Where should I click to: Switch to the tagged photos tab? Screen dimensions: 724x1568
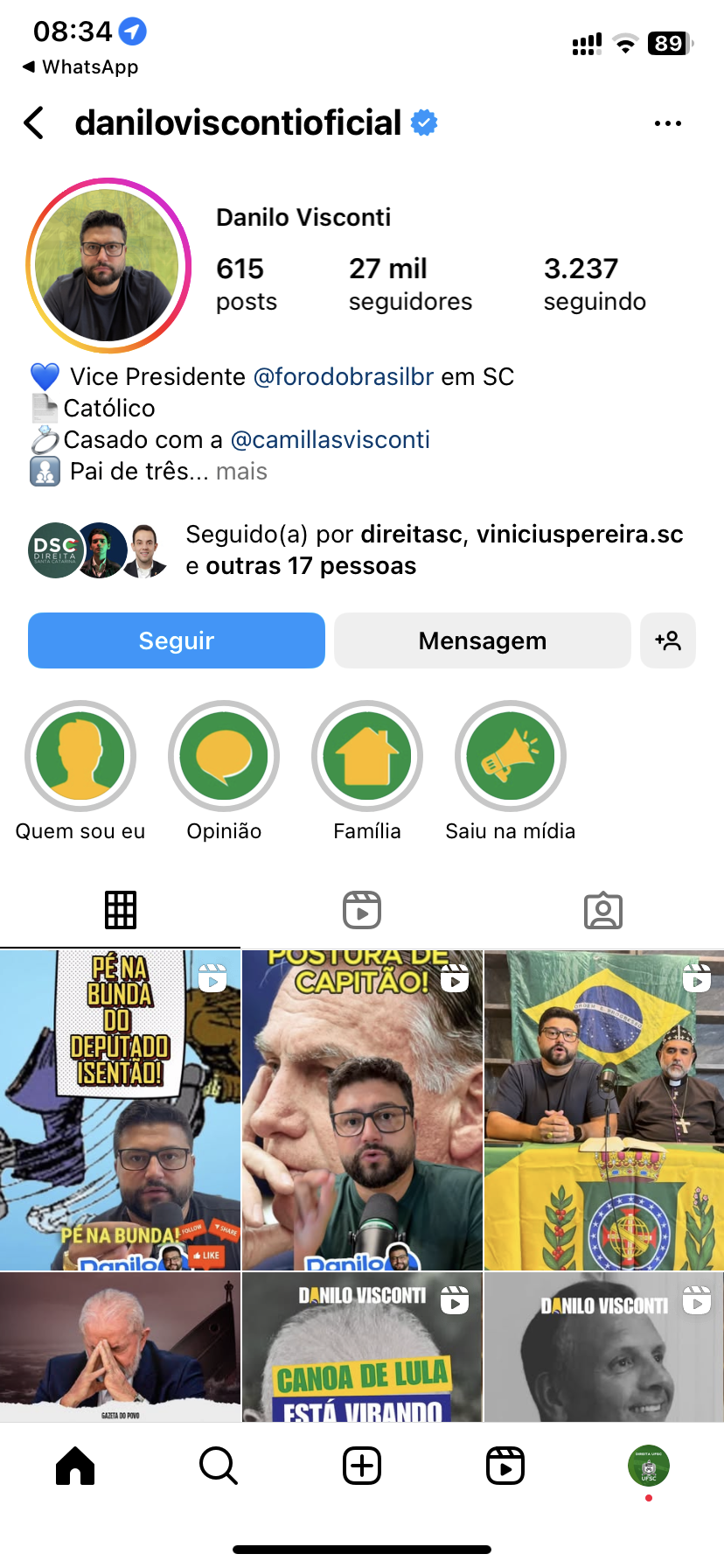point(603,910)
